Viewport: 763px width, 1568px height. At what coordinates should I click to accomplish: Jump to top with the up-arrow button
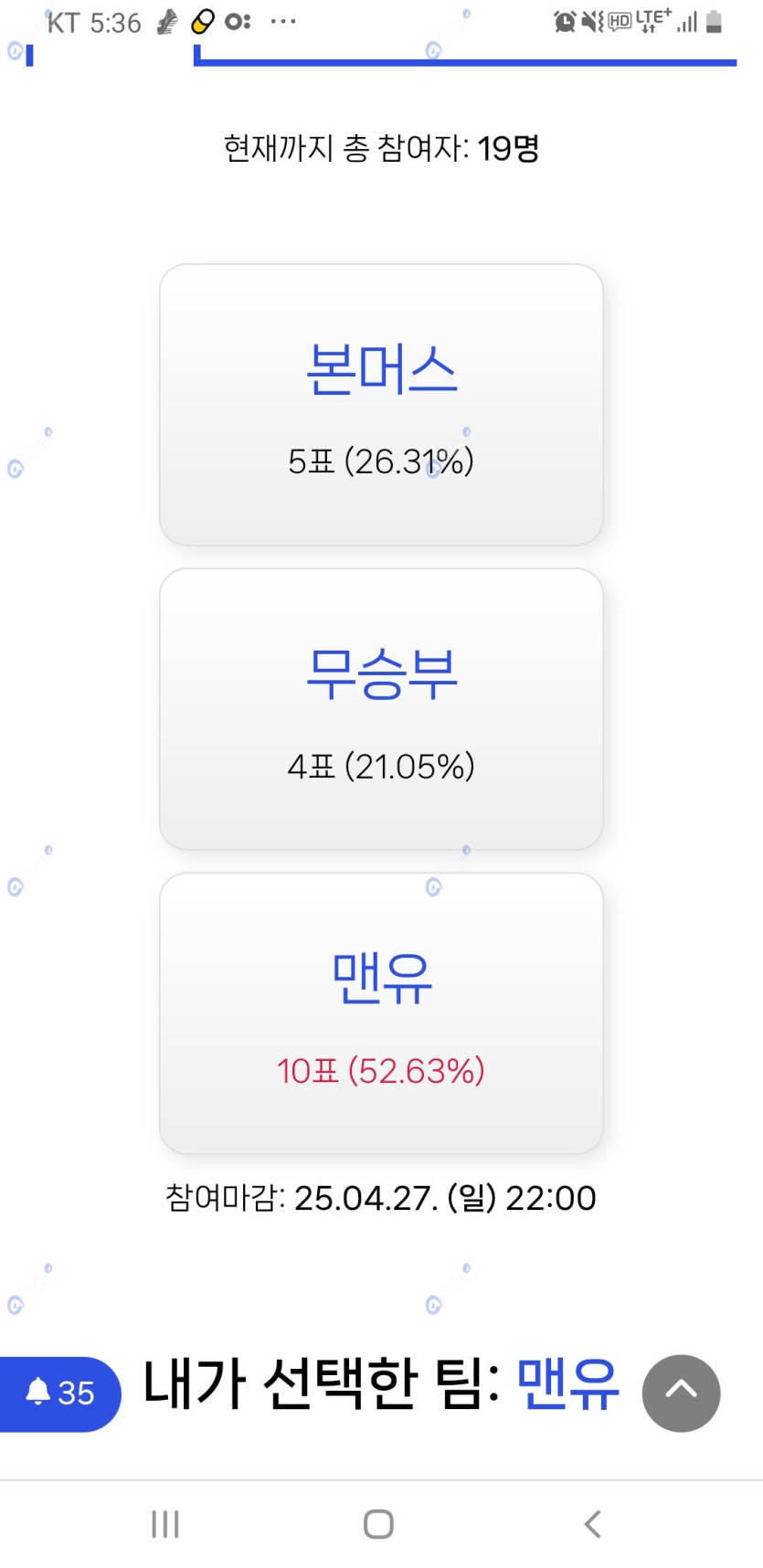pos(681,1393)
